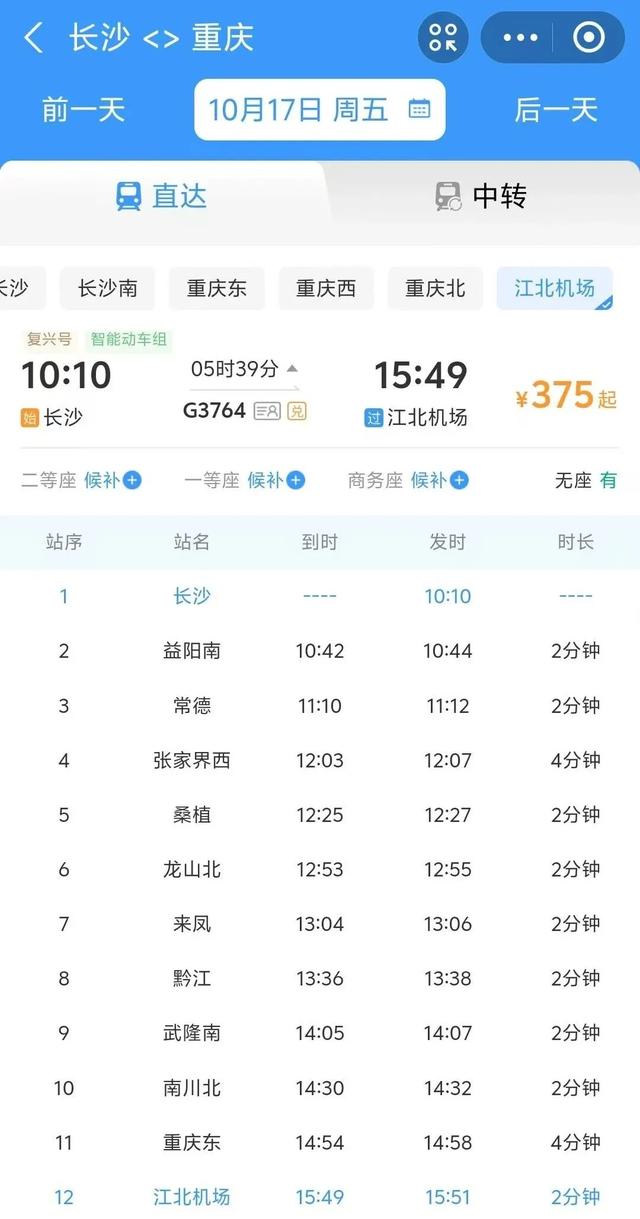Image resolution: width=640 pixels, height=1219 pixels.
Task: Switch to the 直达 direct tab
Action: 161,196
